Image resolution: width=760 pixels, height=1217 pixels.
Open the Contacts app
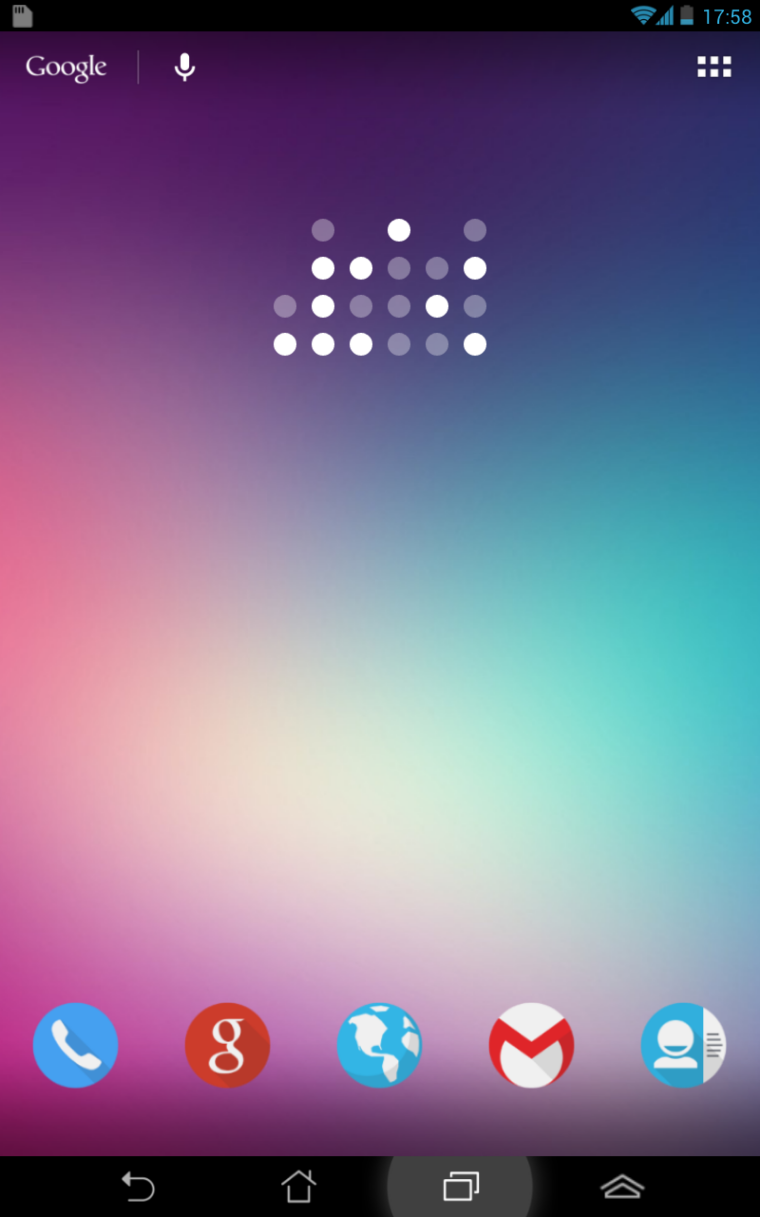684,1045
